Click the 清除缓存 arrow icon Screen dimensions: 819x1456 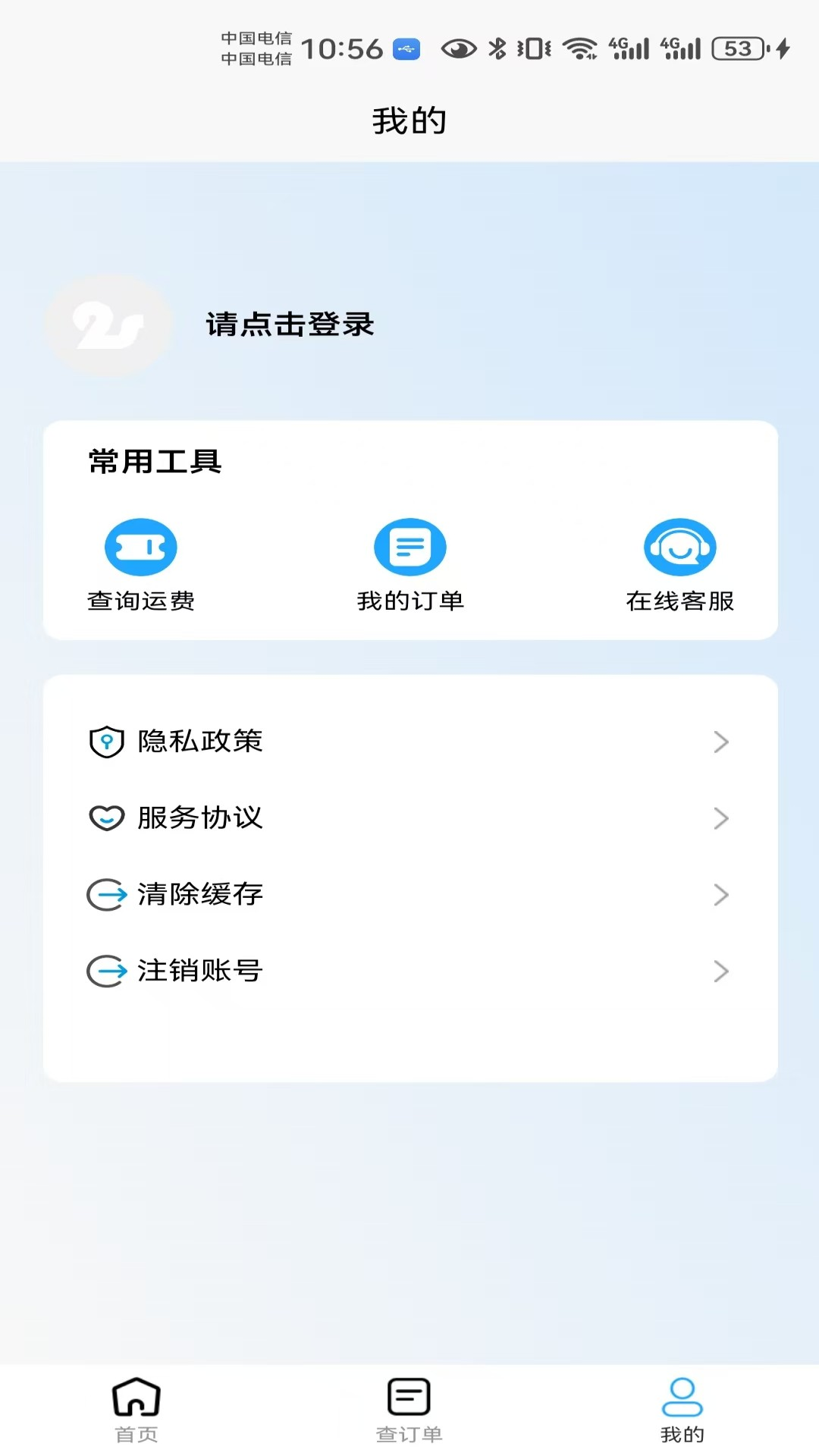tap(107, 895)
